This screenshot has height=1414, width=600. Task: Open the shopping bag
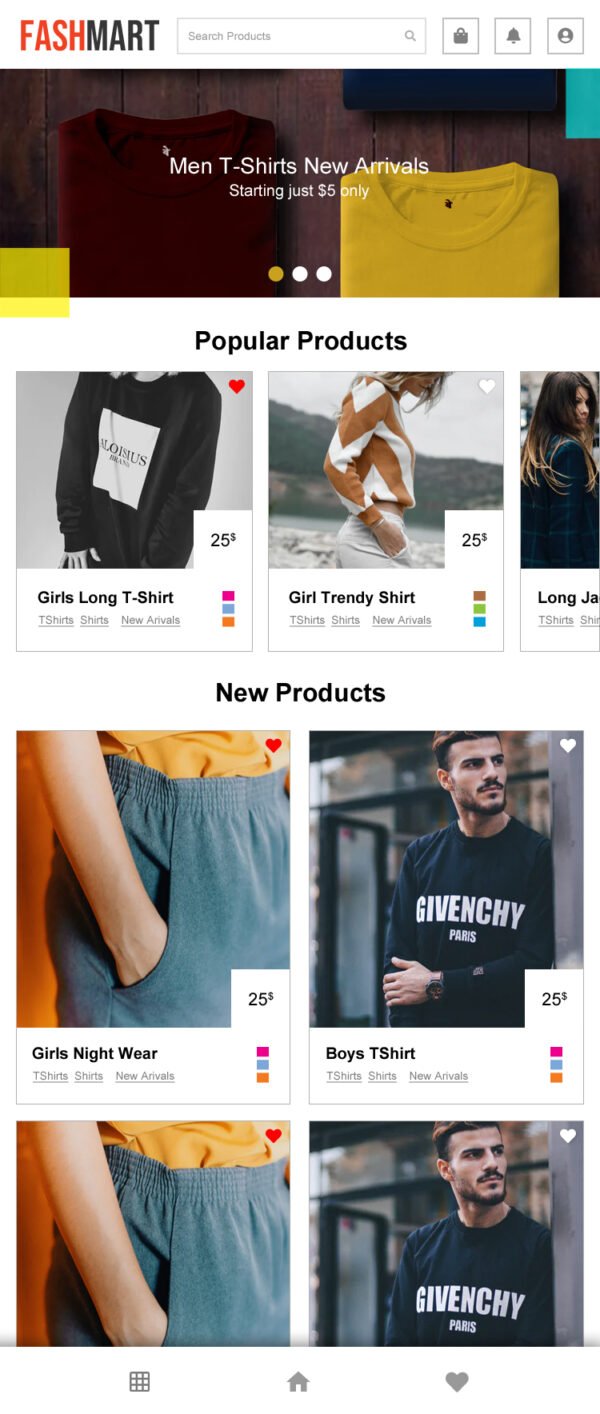pos(460,36)
